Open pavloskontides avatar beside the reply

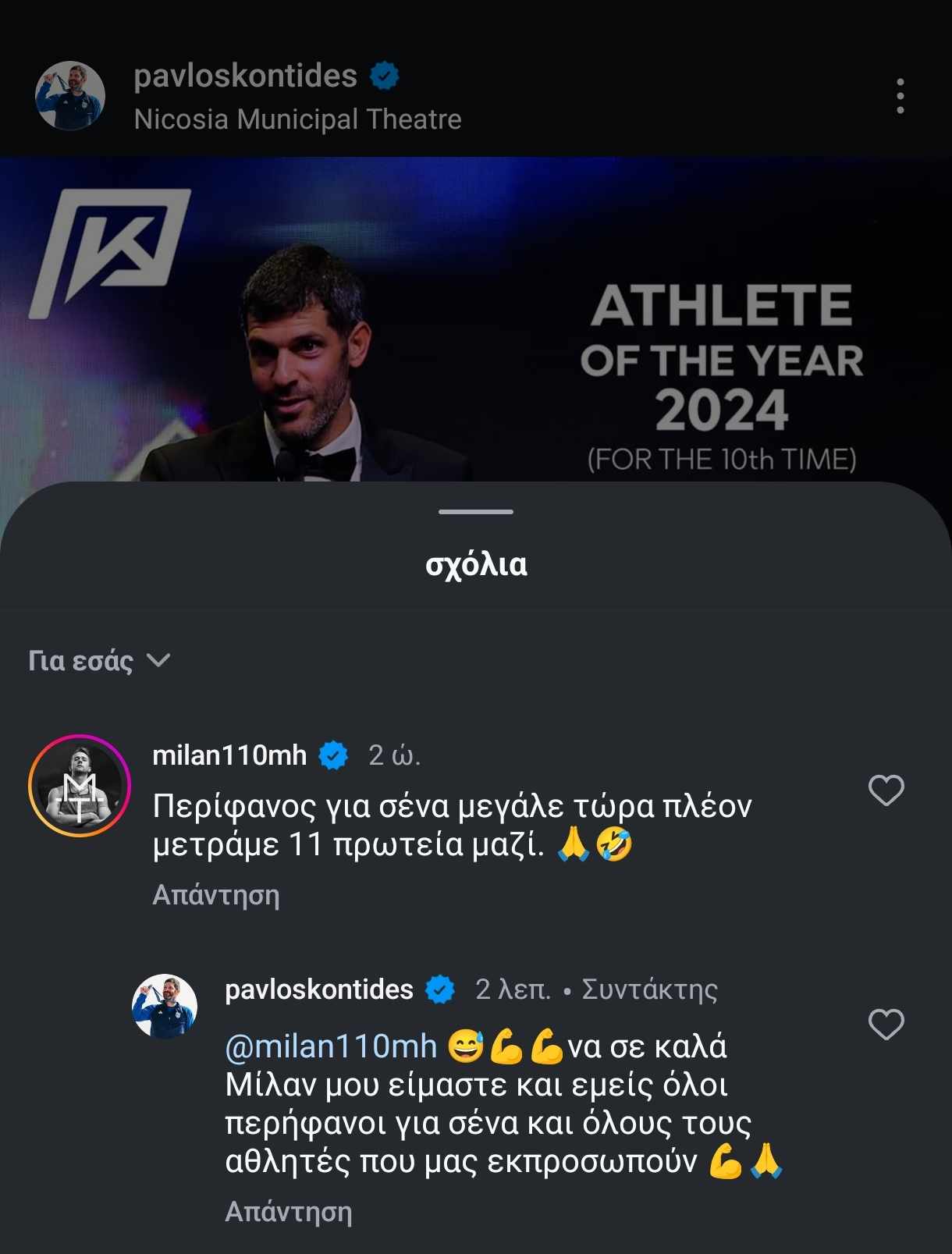tap(164, 1007)
